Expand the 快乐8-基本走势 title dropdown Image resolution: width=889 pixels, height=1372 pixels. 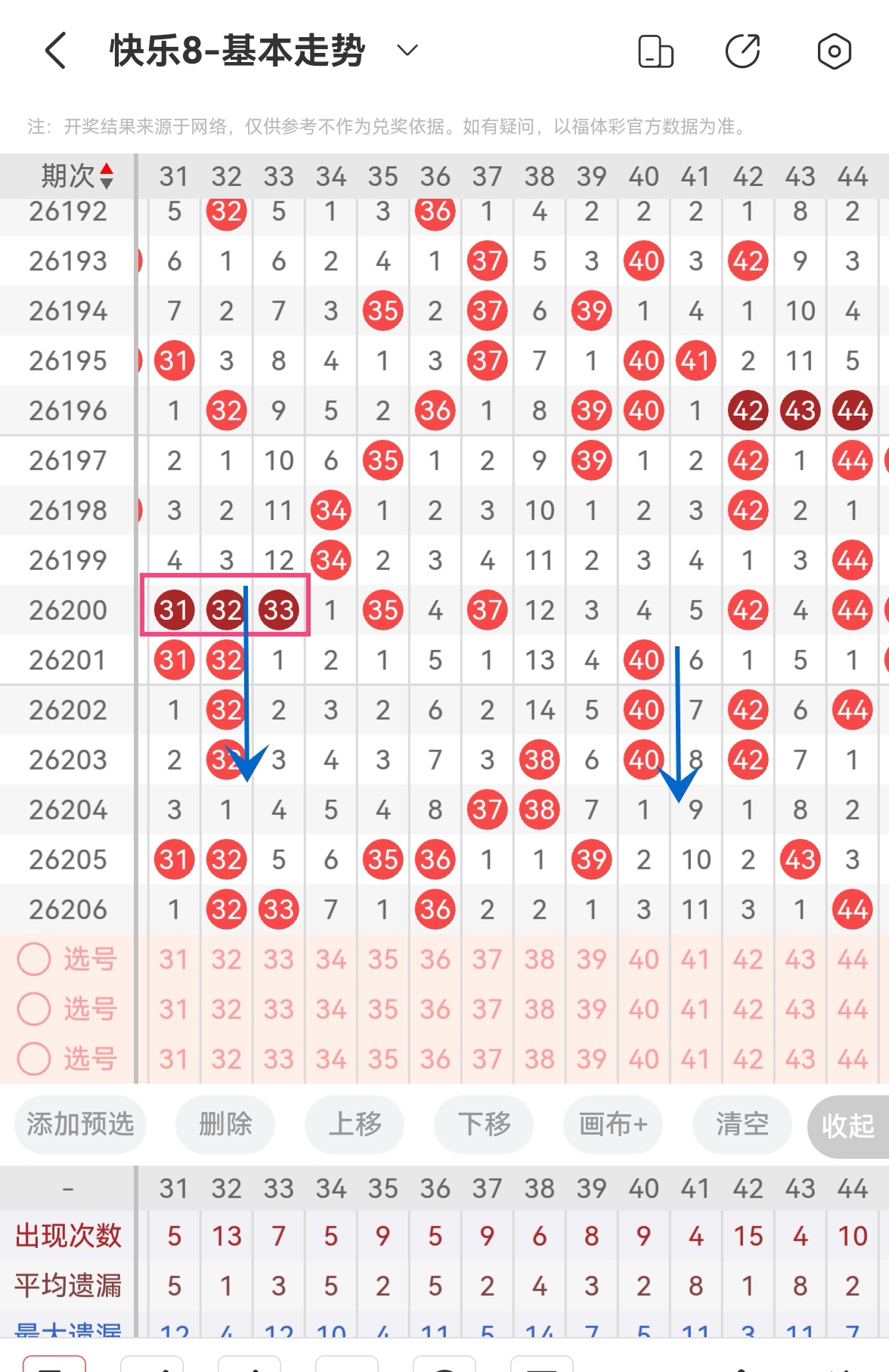coord(407,51)
